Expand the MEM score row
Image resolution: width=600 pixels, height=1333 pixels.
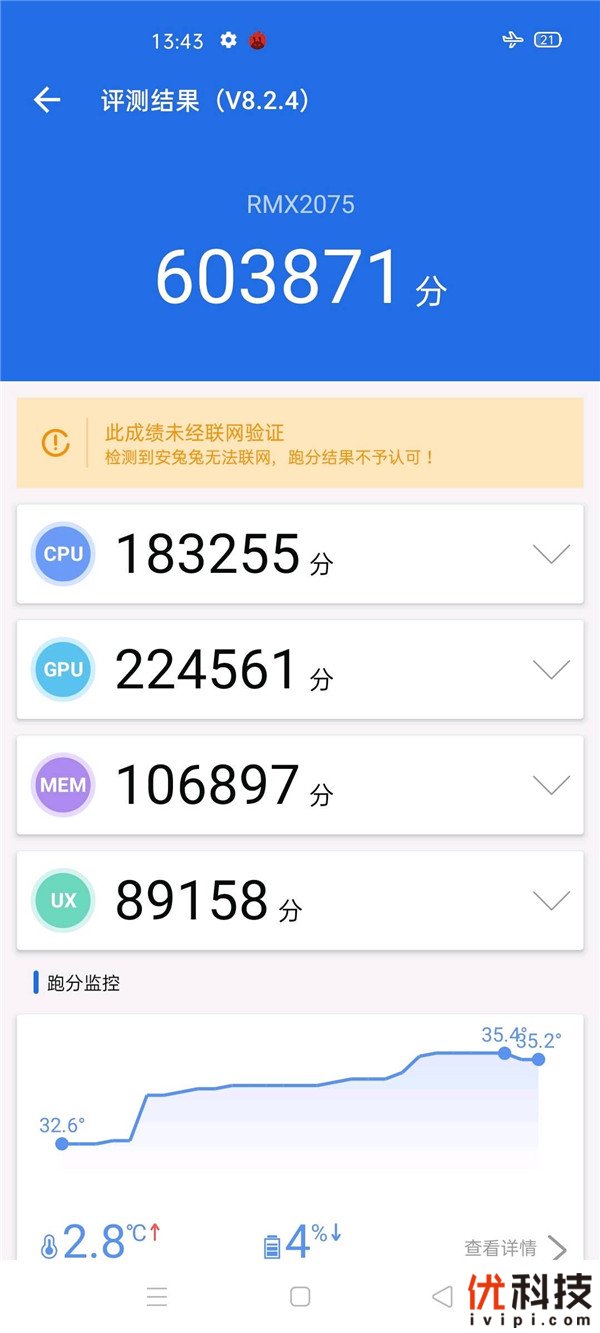tap(552, 785)
